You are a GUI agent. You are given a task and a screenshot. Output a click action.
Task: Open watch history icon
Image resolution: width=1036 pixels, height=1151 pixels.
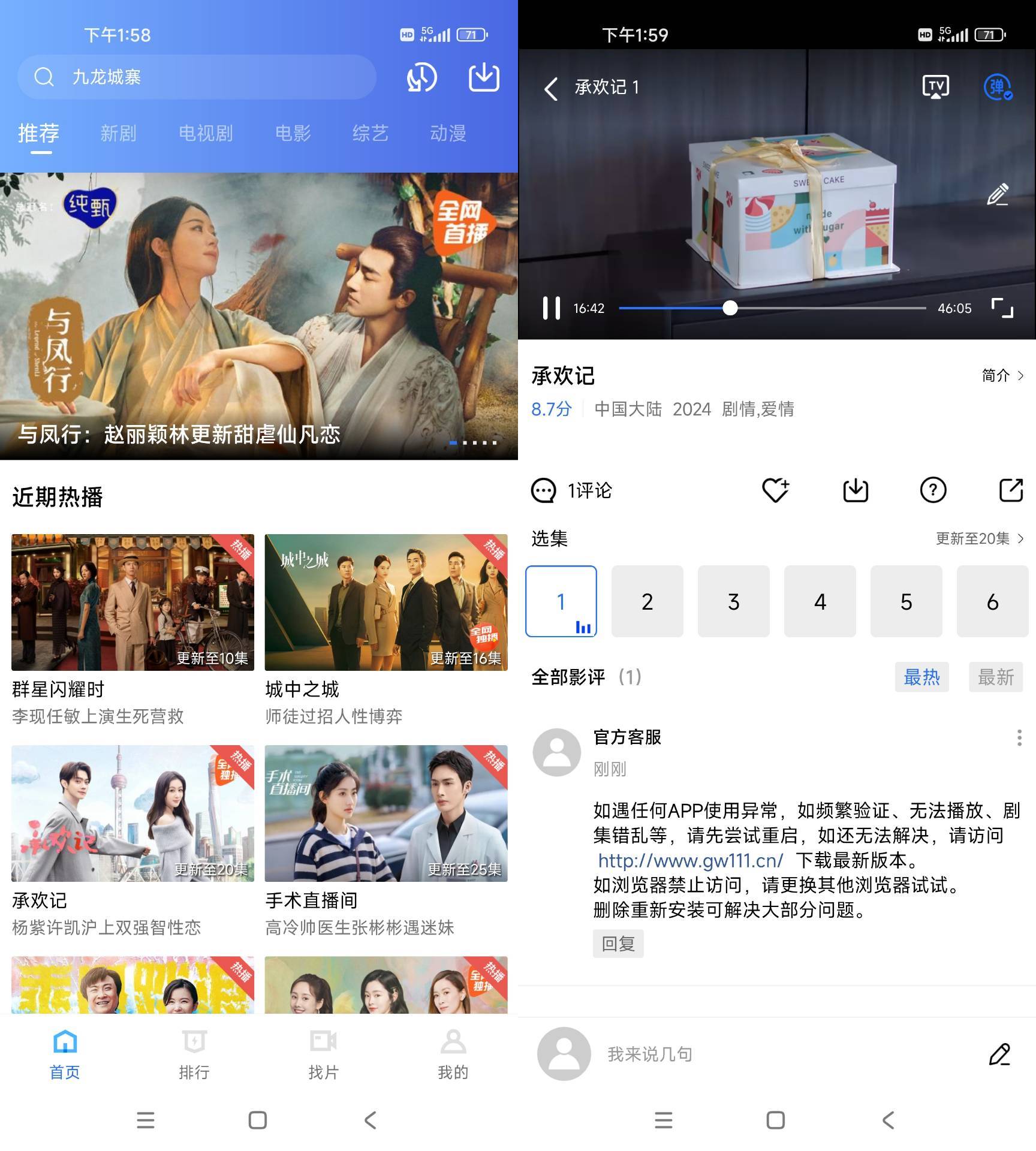(x=421, y=78)
